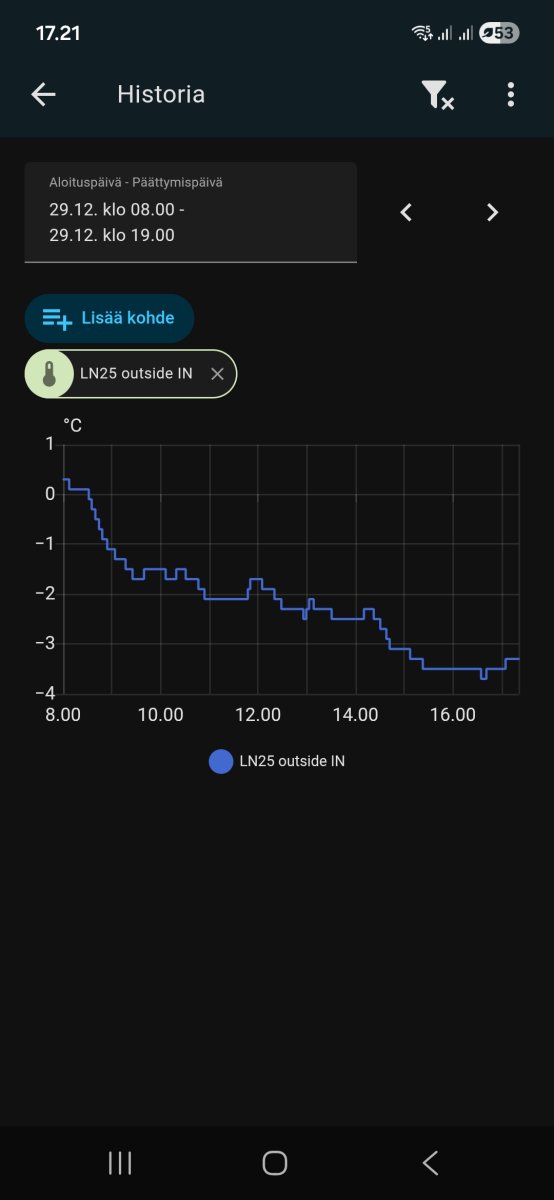The width and height of the screenshot is (554, 1200).
Task: Open the start and end date picker
Action: [x=191, y=212]
